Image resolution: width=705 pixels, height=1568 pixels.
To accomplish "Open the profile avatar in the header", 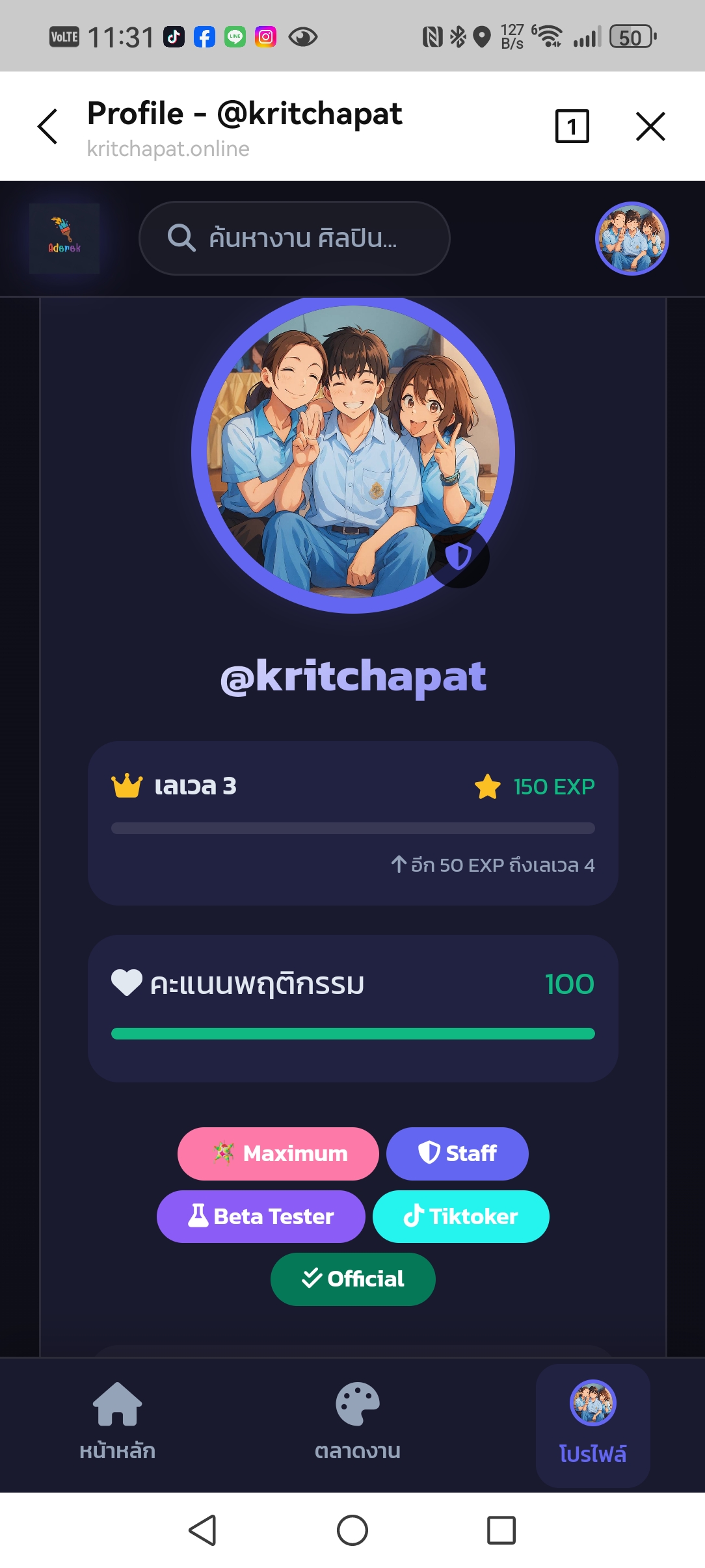I will 632,238.
